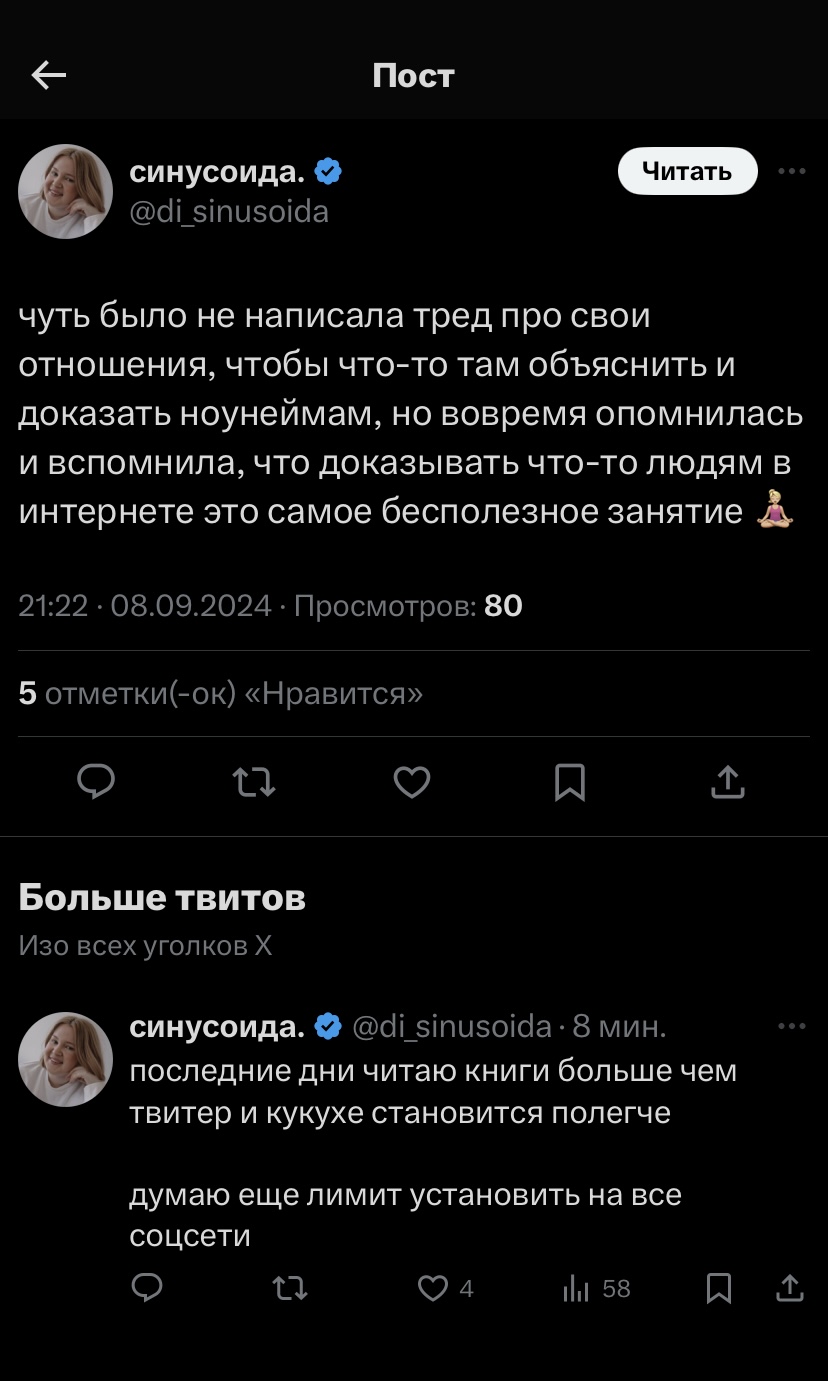This screenshot has width=828, height=1381.
Task: Like the tweet with 4 likes
Action: (433, 1288)
